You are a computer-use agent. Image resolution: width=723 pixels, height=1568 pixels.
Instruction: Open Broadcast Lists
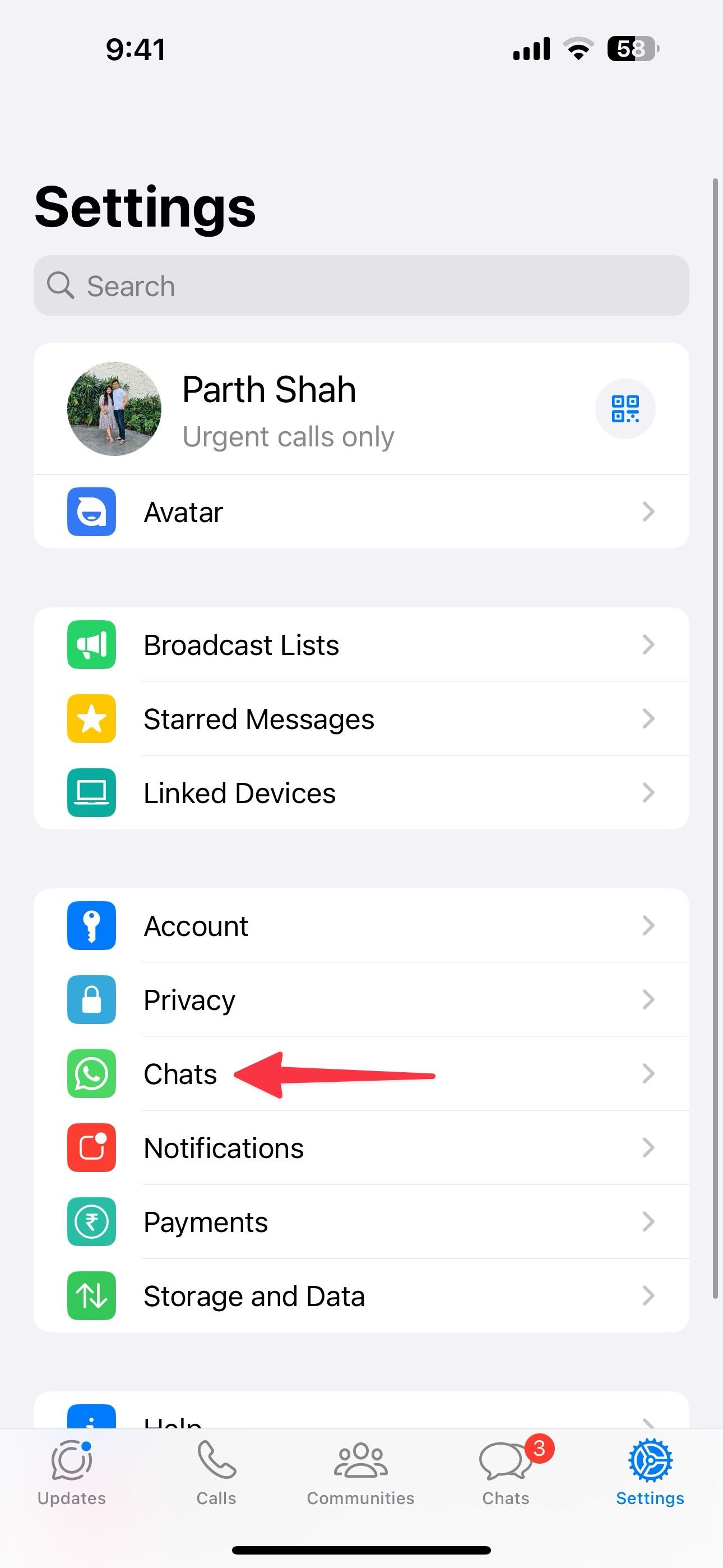point(361,644)
